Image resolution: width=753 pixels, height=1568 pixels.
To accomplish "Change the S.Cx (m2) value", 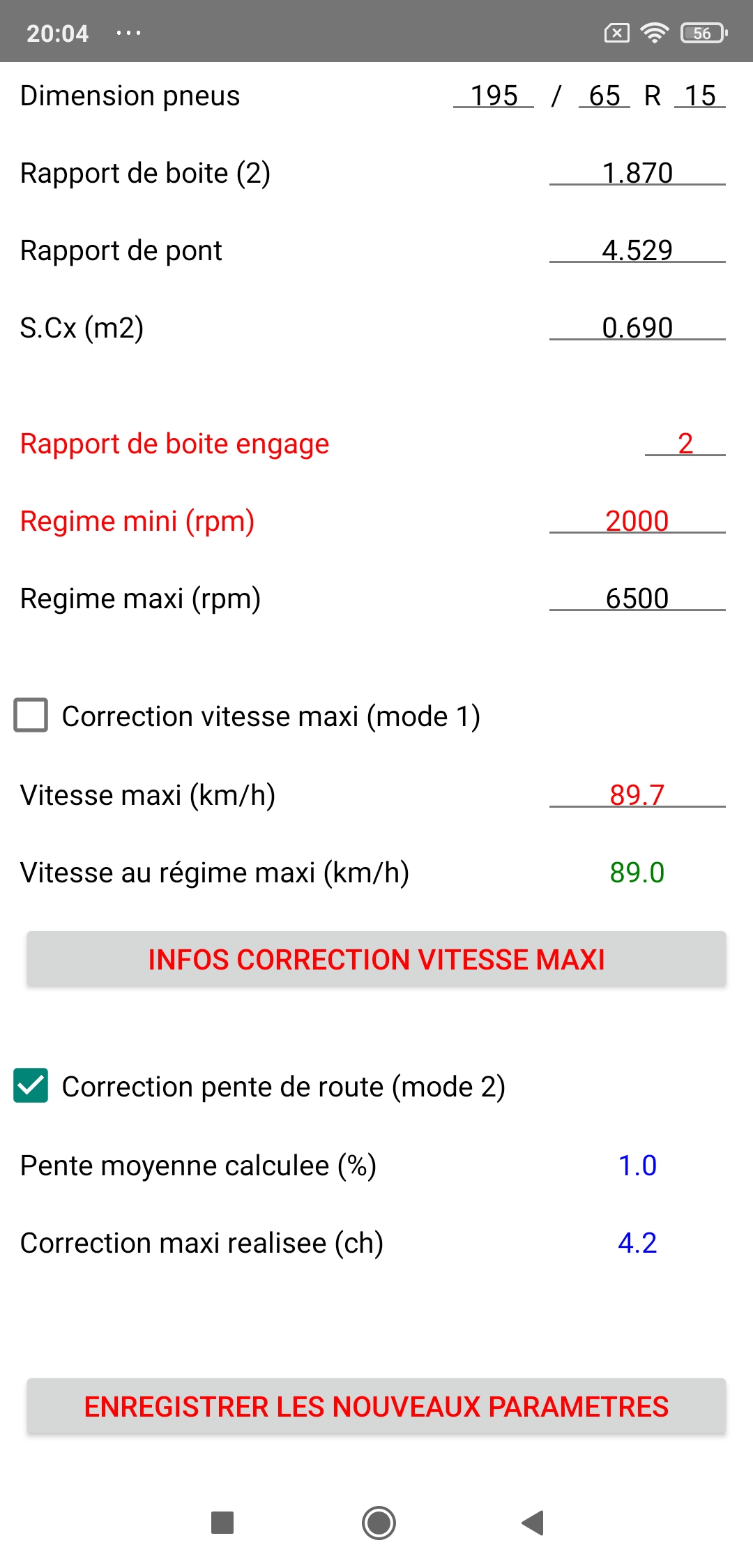I will (x=637, y=328).
